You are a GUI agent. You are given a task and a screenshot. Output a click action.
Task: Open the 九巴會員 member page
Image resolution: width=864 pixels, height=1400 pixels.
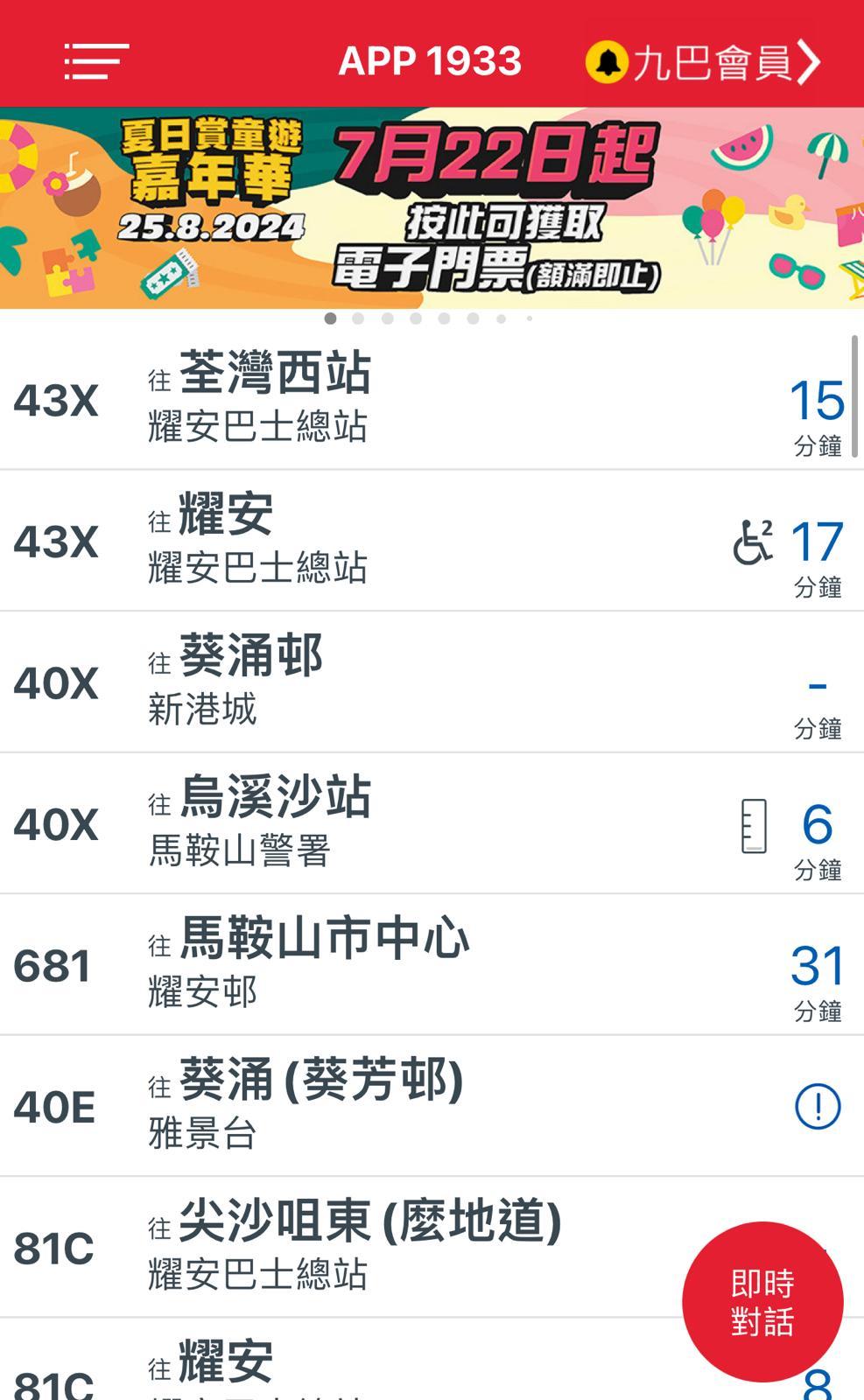pyautogui.click(x=703, y=62)
